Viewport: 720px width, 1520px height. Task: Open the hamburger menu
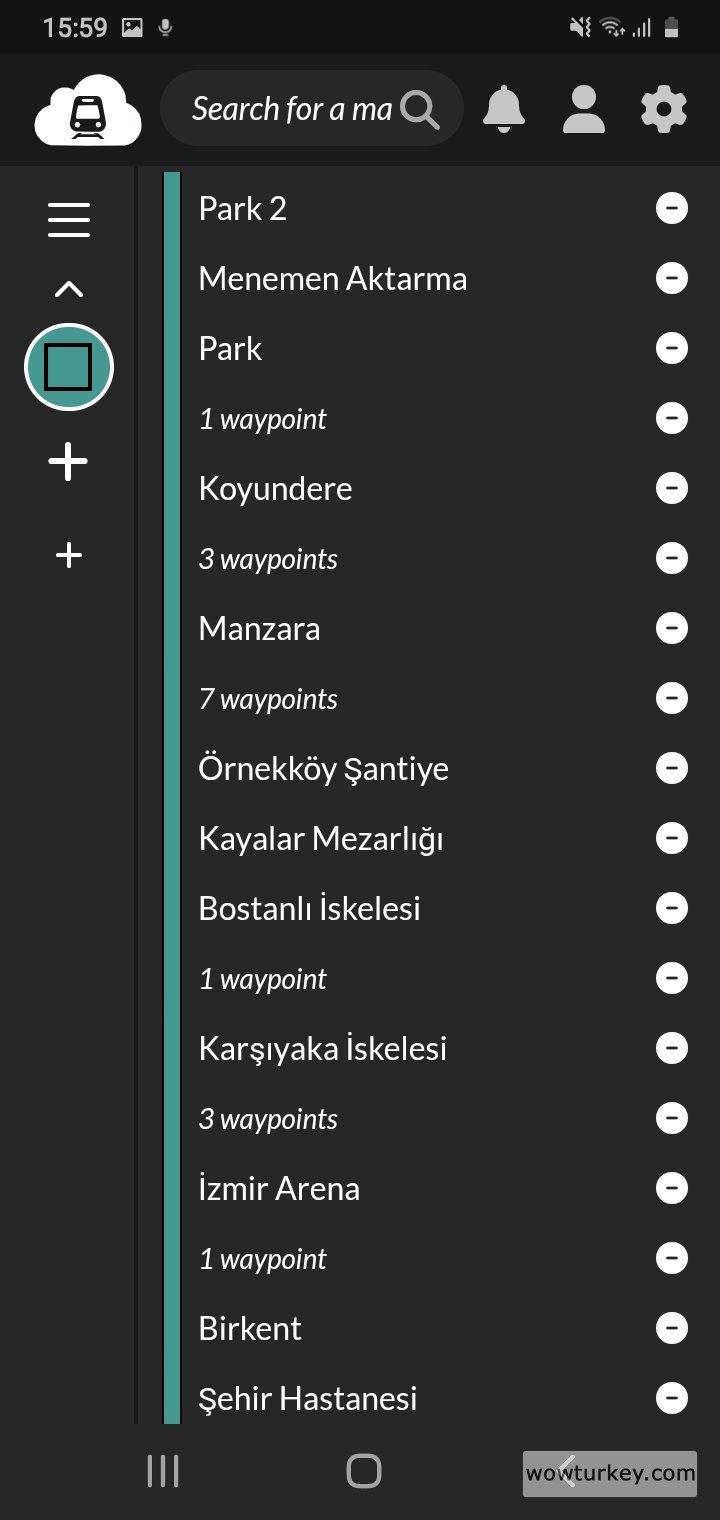coord(69,219)
